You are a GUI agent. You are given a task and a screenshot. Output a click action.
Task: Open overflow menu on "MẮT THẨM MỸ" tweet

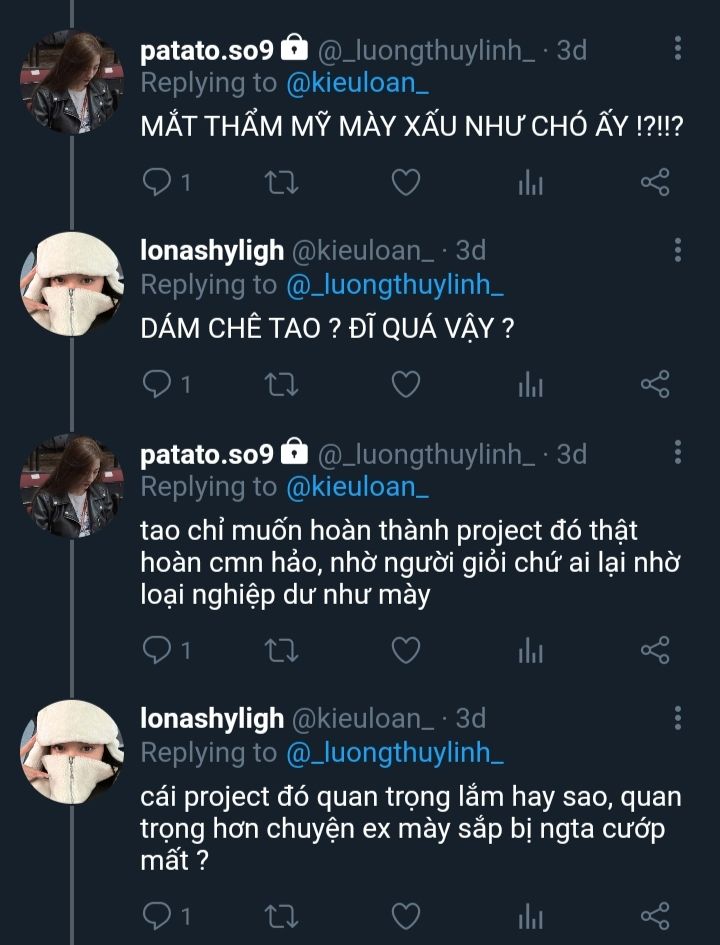678,49
